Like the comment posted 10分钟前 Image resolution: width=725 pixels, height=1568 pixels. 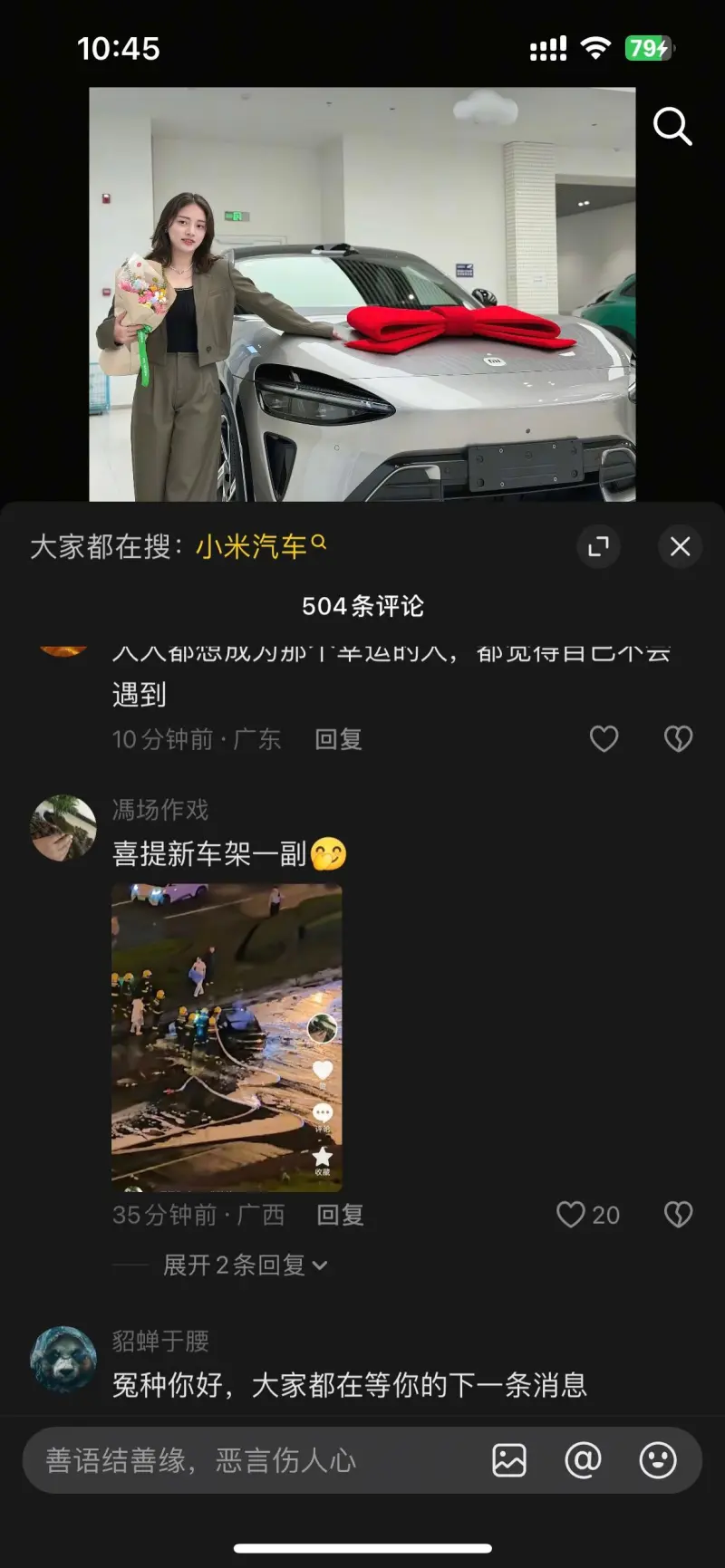click(604, 739)
